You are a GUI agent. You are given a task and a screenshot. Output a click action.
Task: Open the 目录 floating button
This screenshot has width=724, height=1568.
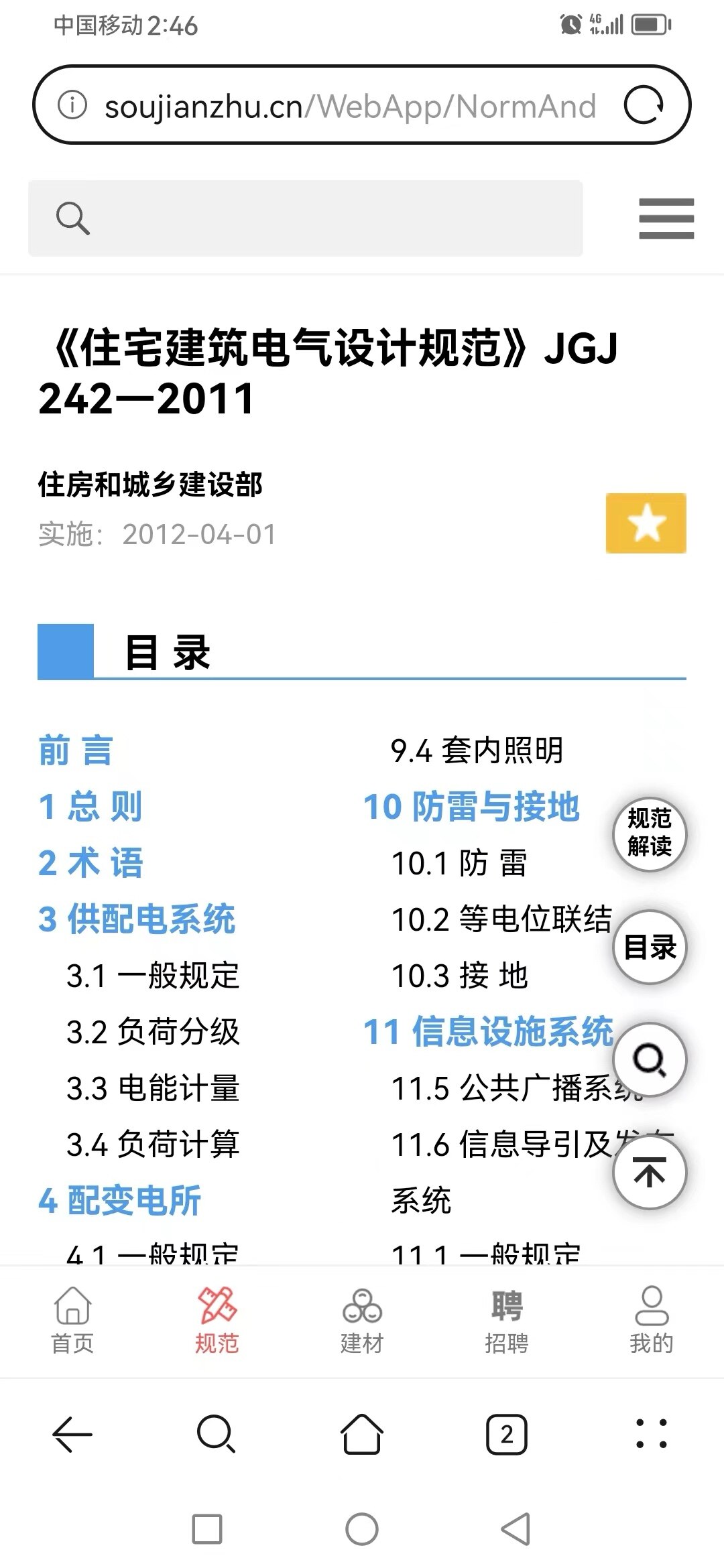point(650,947)
